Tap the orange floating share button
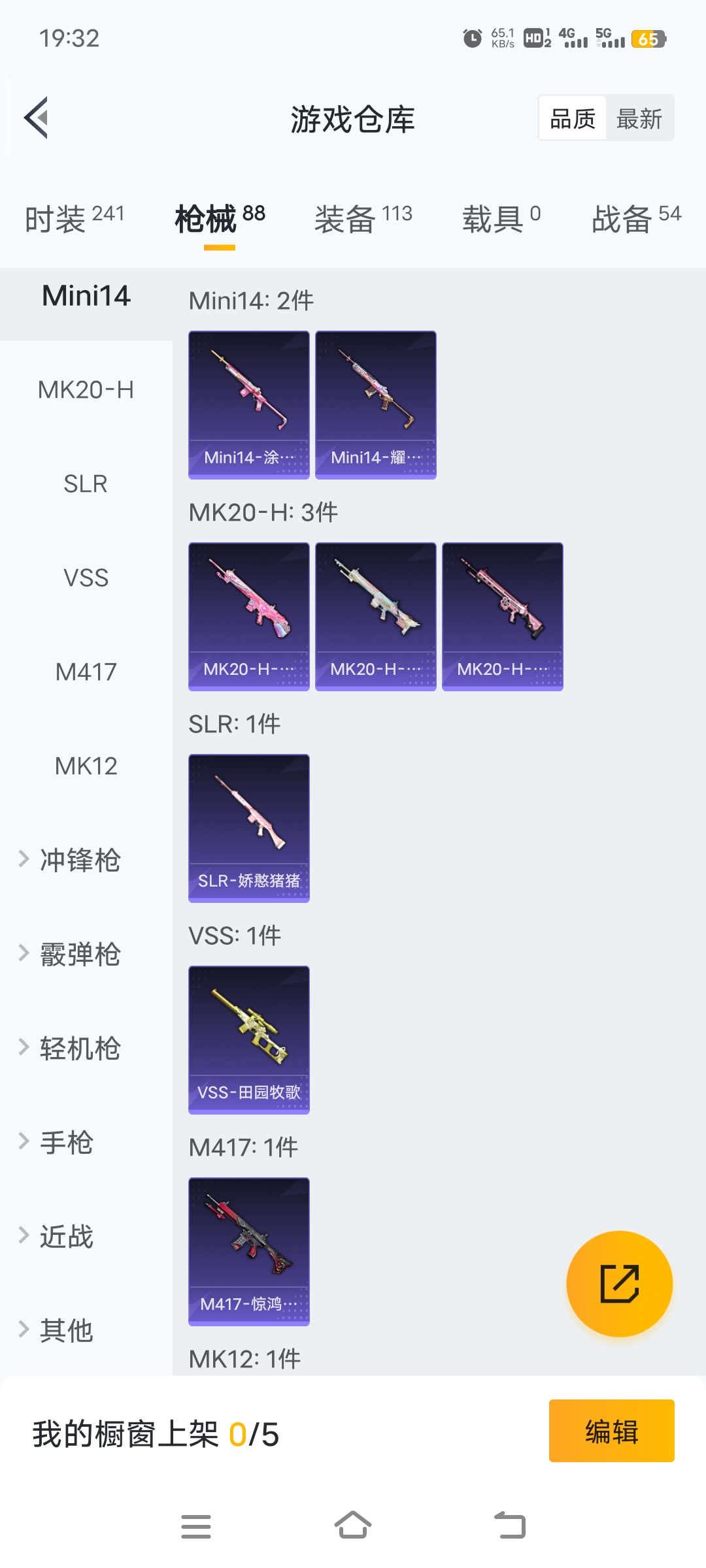Image resolution: width=706 pixels, height=1568 pixels. coord(619,1284)
